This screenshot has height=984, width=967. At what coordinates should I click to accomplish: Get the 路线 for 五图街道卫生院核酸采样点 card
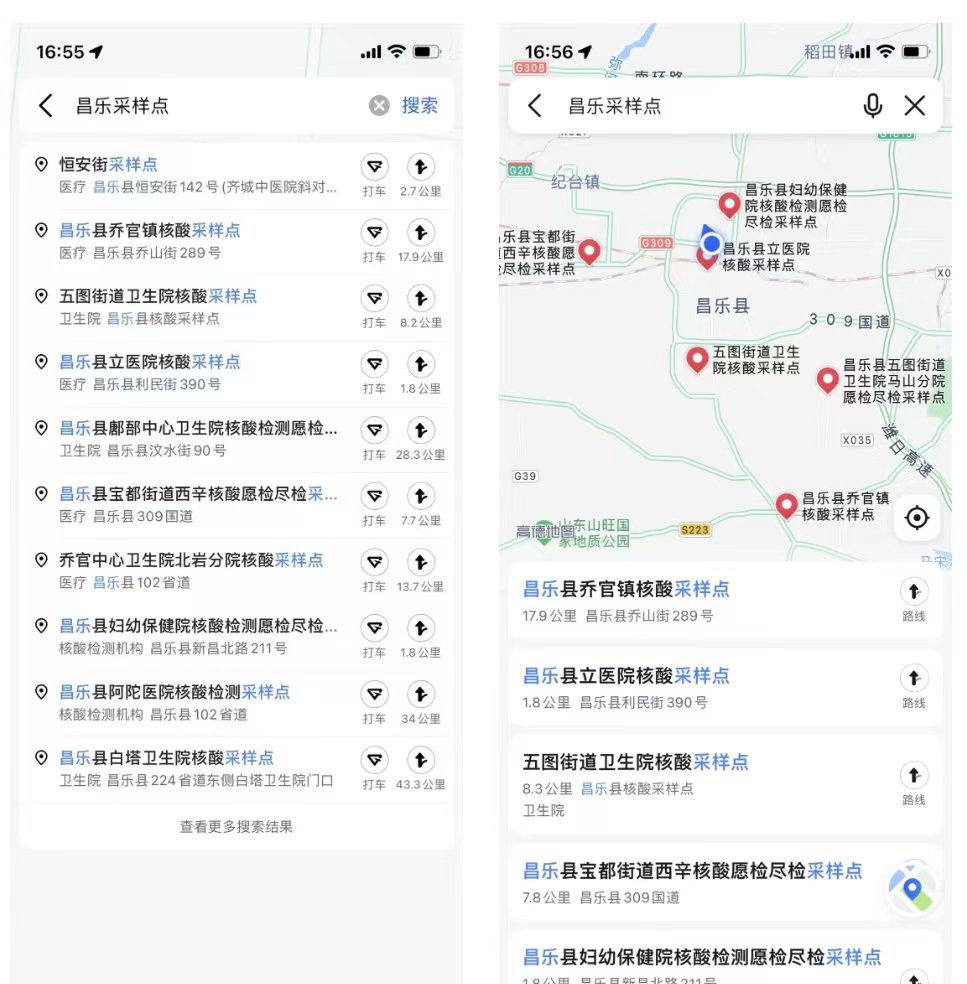click(x=913, y=782)
